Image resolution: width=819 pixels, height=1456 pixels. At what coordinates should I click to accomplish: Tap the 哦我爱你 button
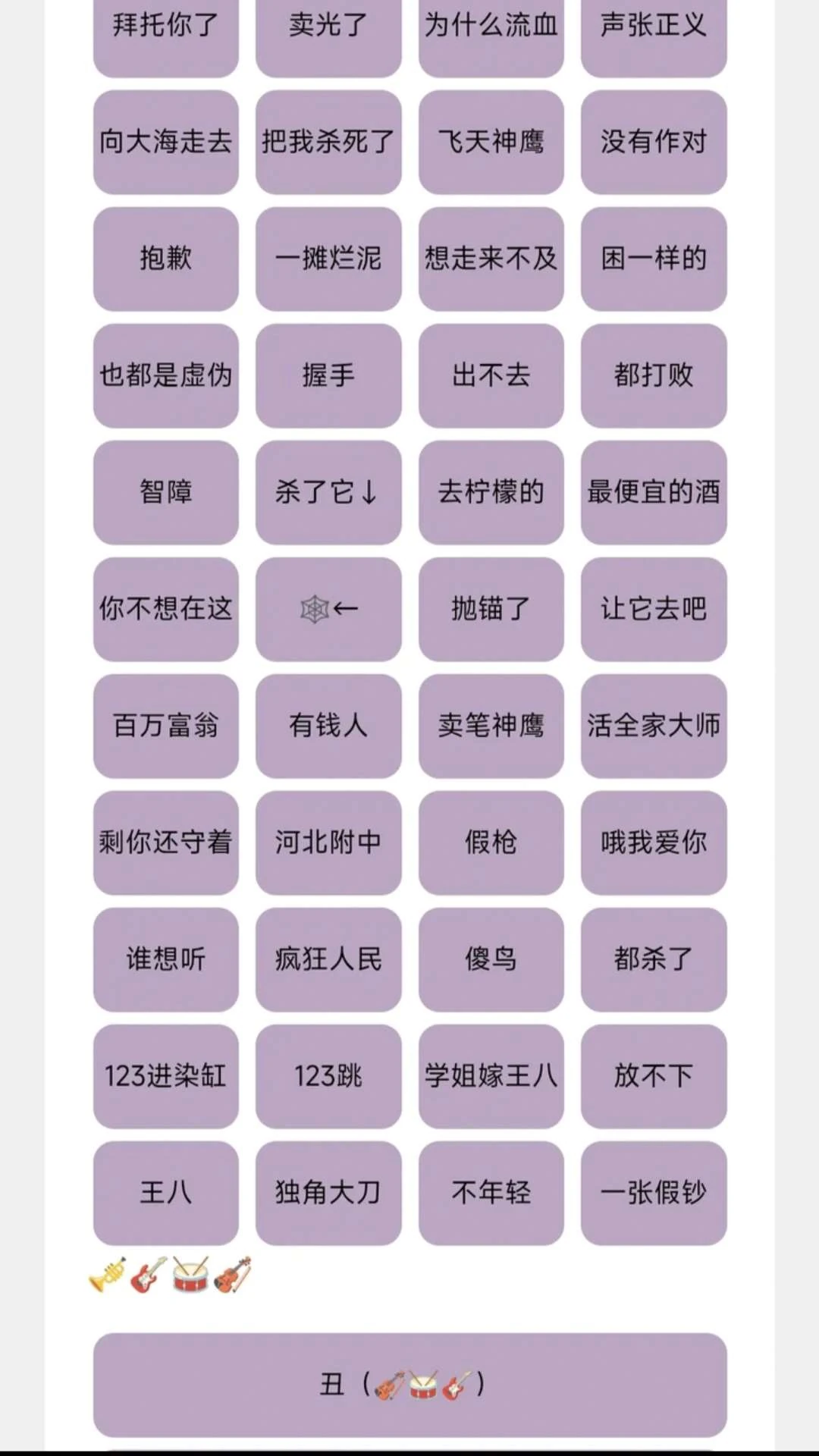coord(653,843)
